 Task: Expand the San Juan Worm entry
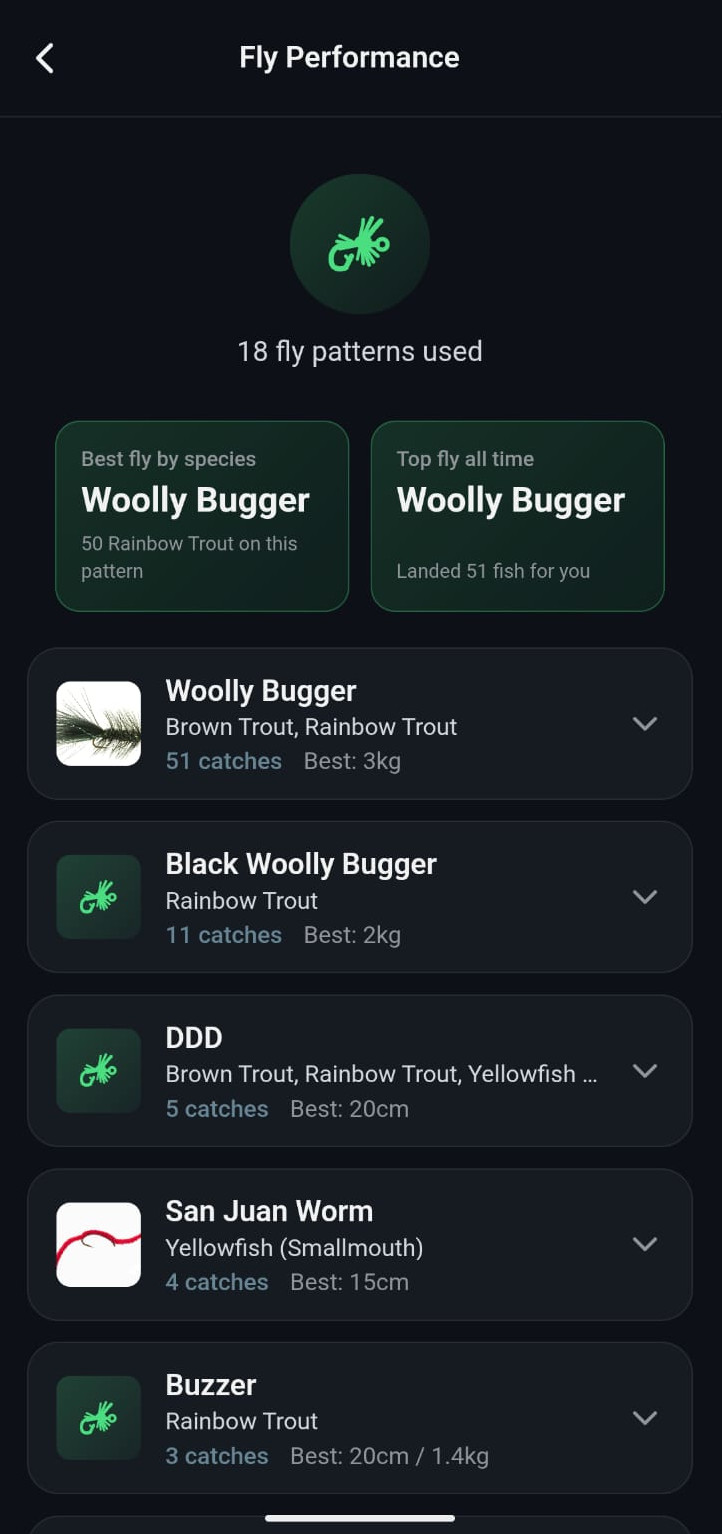click(645, 1244)
